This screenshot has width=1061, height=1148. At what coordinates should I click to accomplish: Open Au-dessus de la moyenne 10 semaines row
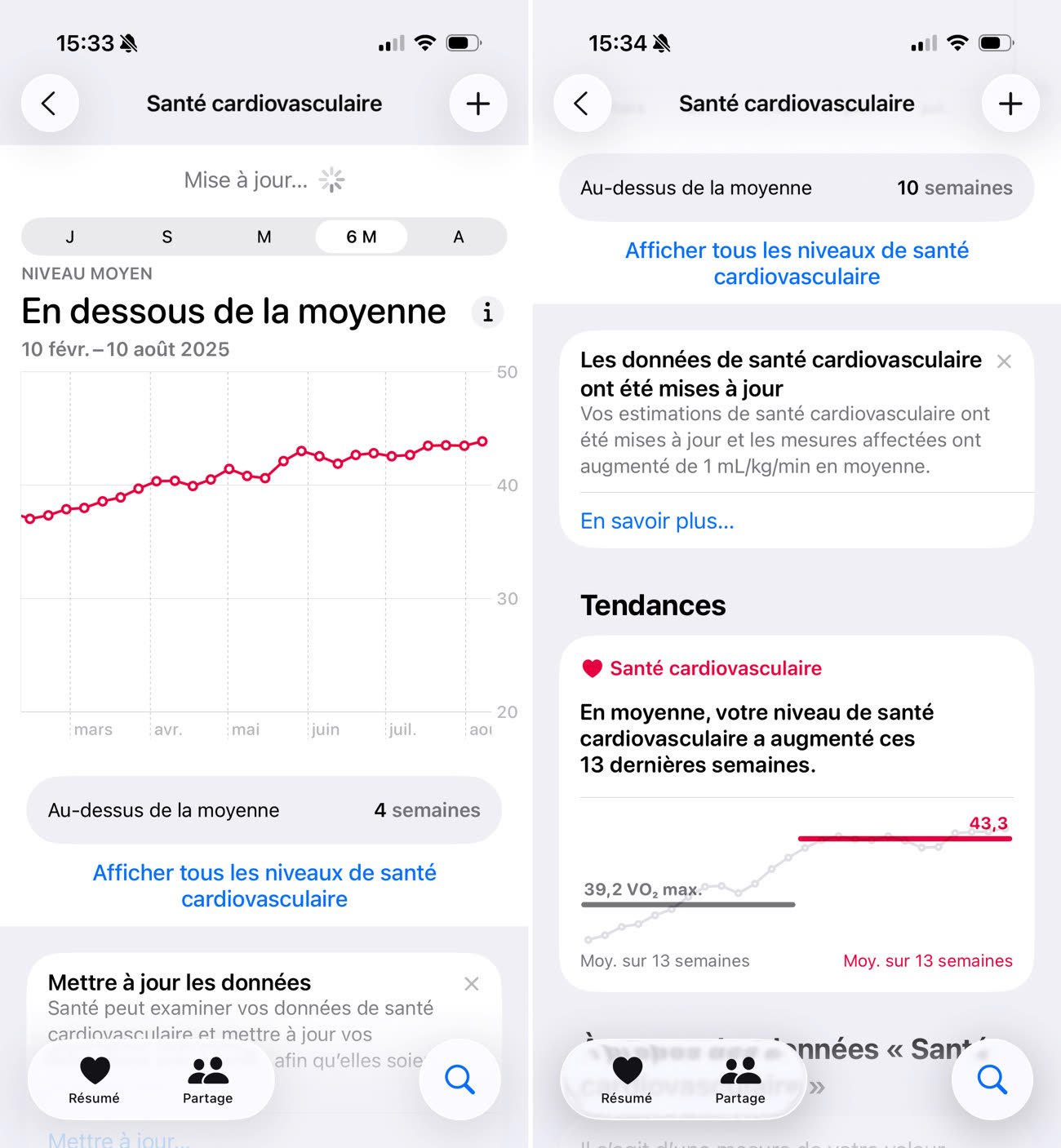(796, 188)
